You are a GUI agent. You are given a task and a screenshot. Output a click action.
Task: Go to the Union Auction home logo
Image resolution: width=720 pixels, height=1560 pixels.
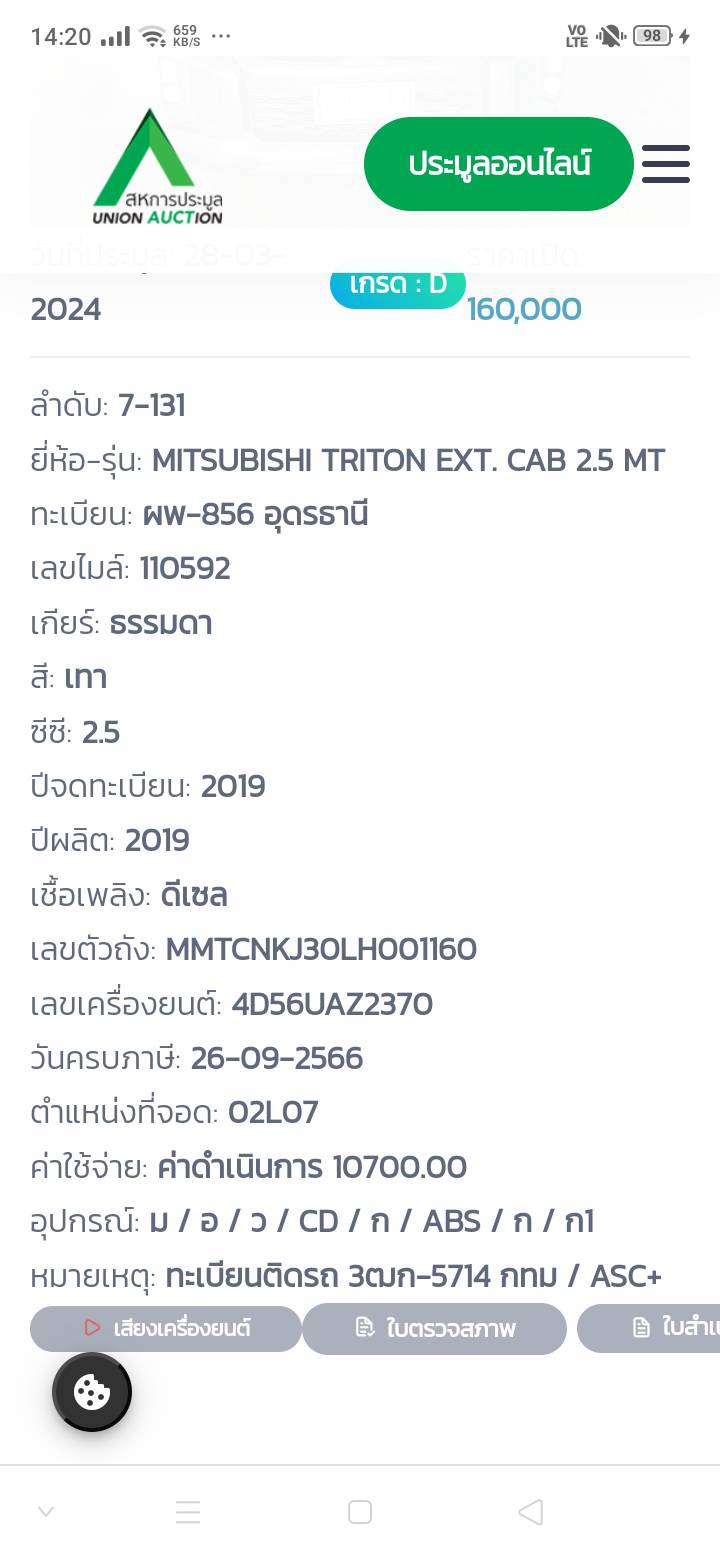[x=158, y=168]
